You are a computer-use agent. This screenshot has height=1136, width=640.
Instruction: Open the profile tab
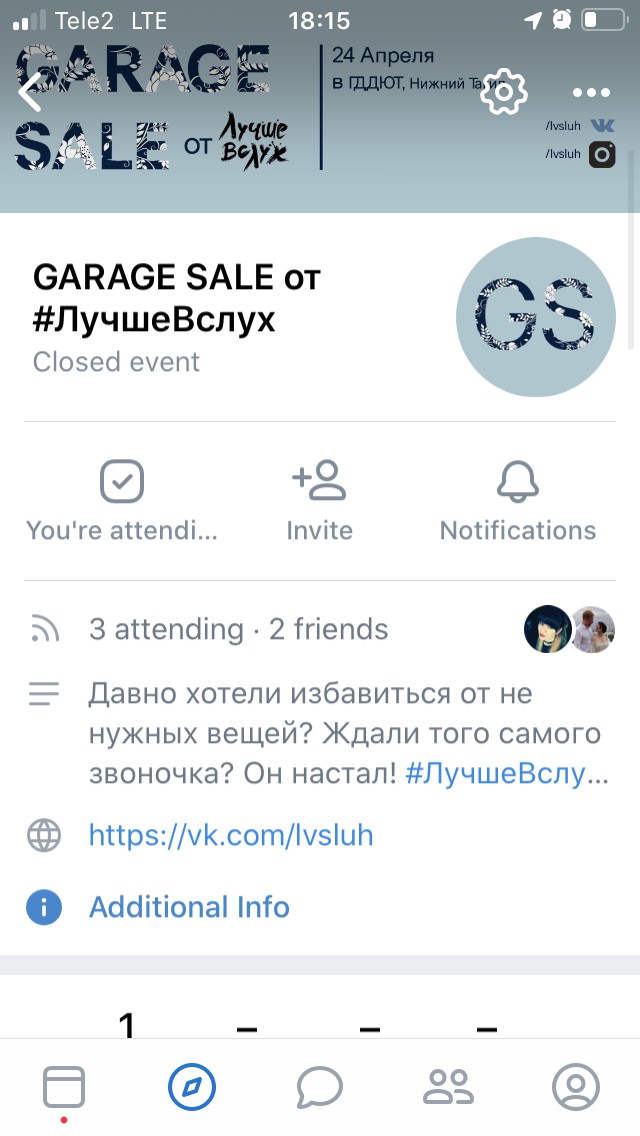576,1087
